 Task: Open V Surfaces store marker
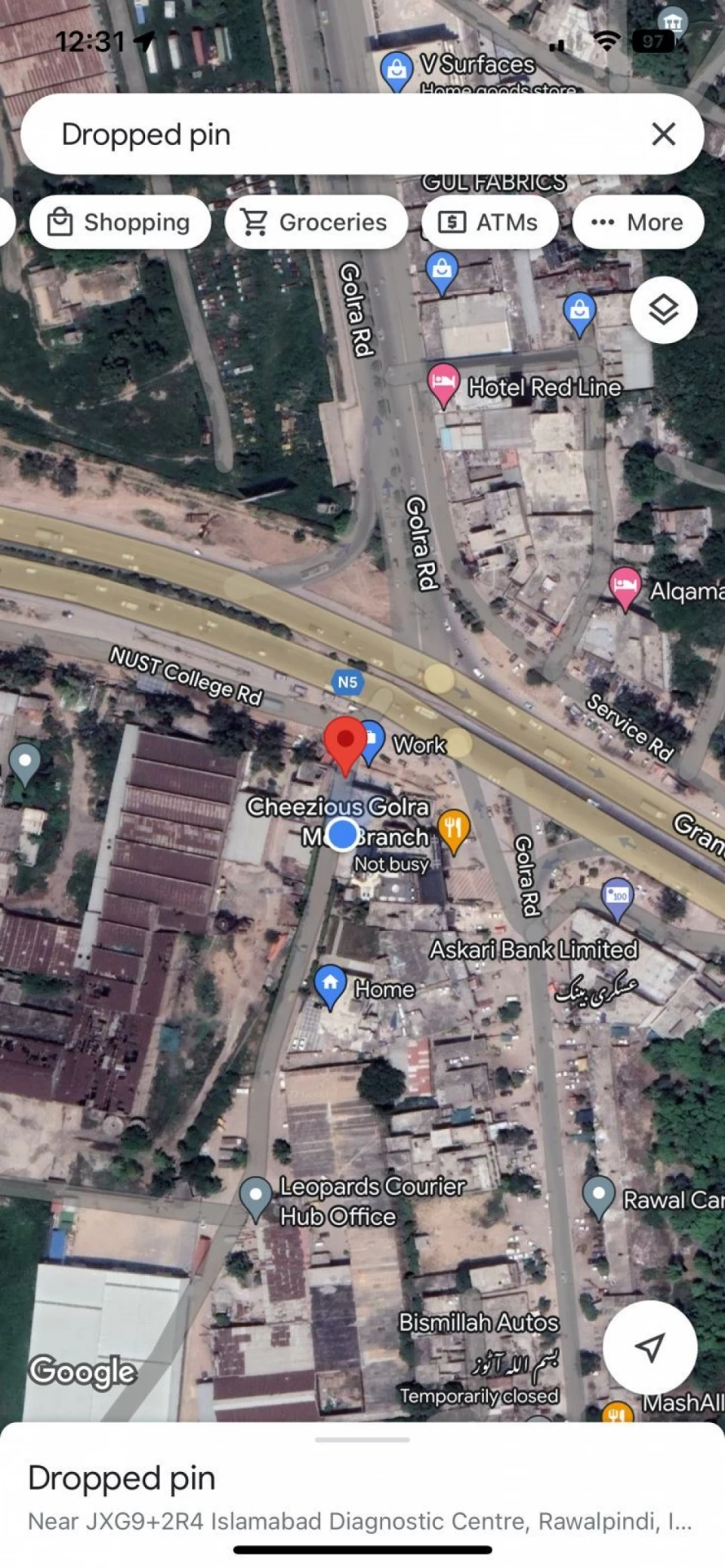396,70
